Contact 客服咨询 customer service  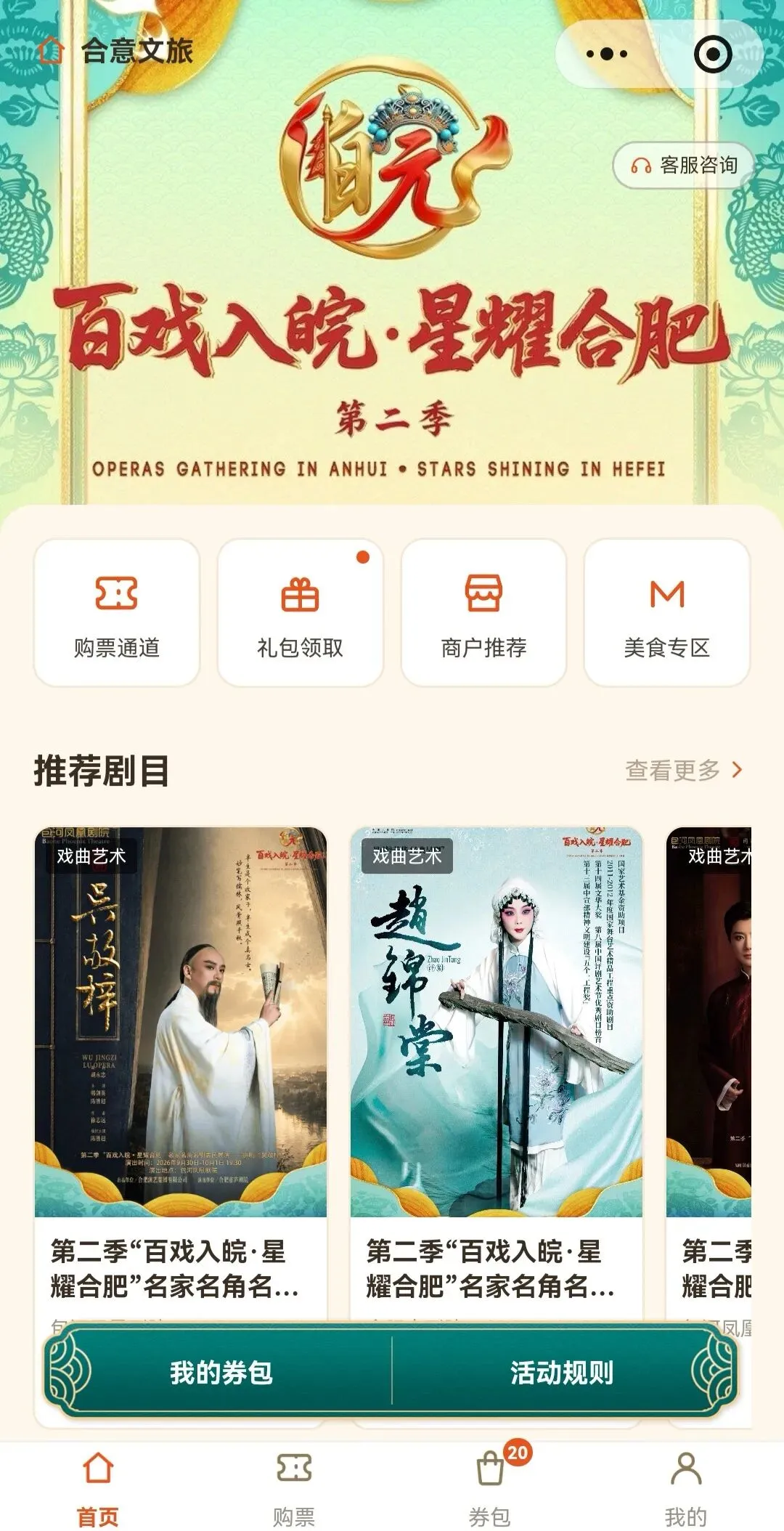(x=683, y=166)
